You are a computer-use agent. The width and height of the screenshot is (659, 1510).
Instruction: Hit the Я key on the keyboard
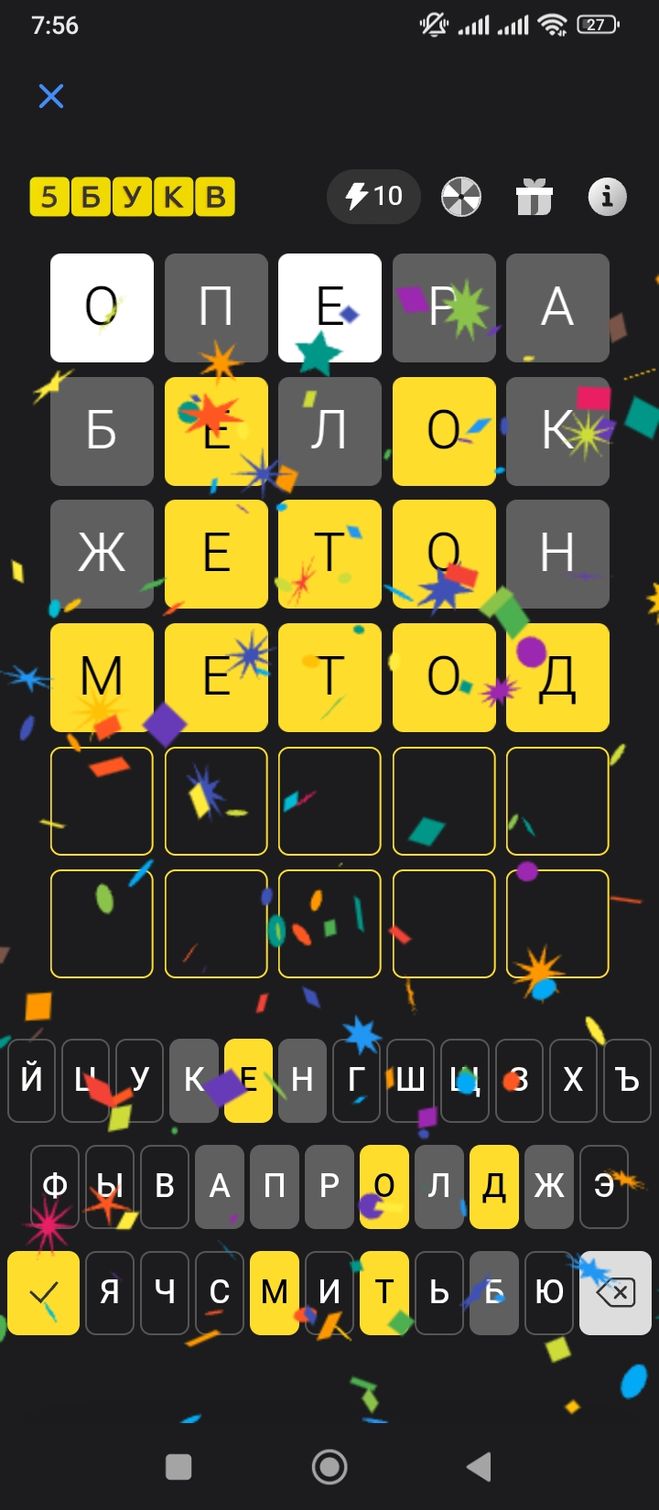point(110,1293)
